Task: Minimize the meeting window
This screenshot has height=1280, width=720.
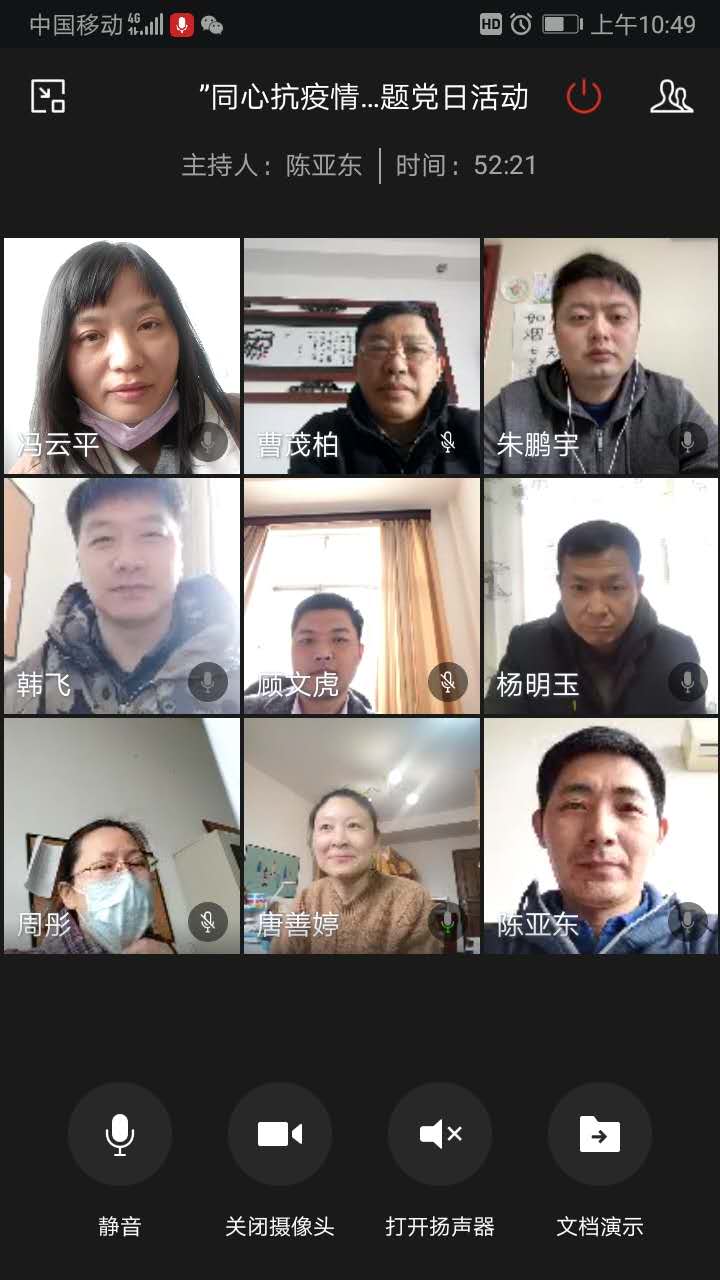Action: coord(48,97)
